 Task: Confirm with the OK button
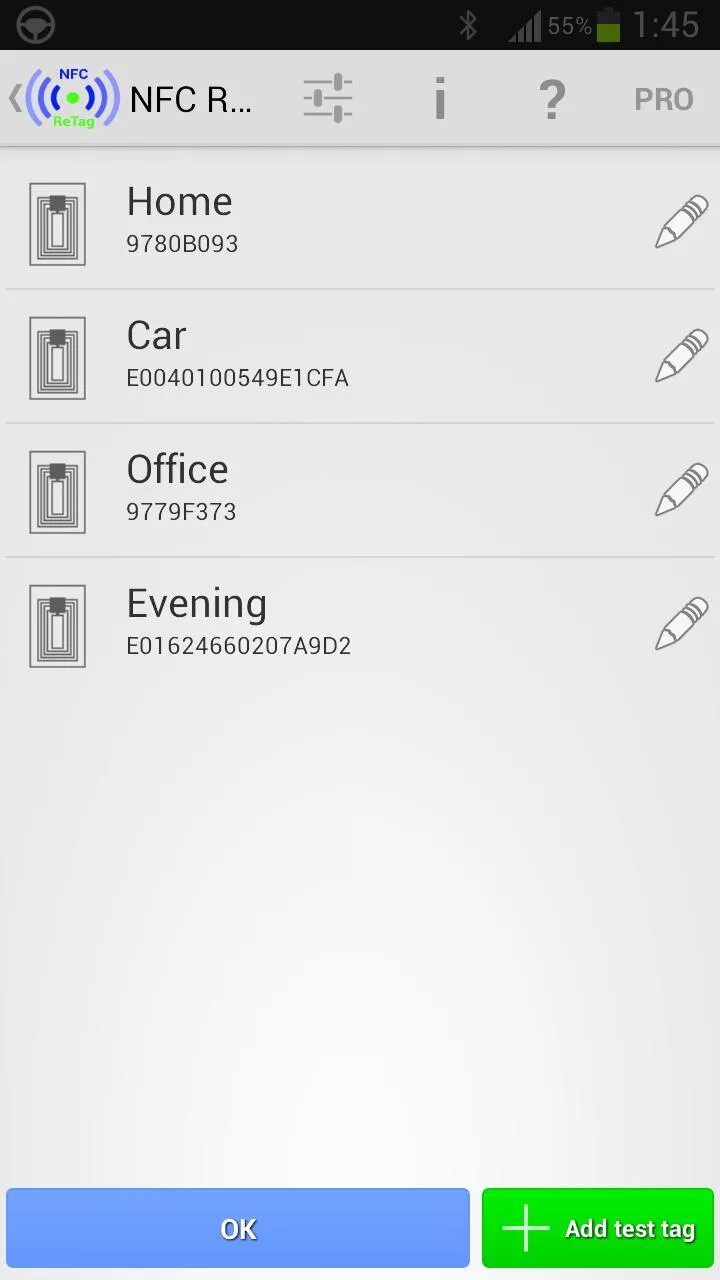238,1228
